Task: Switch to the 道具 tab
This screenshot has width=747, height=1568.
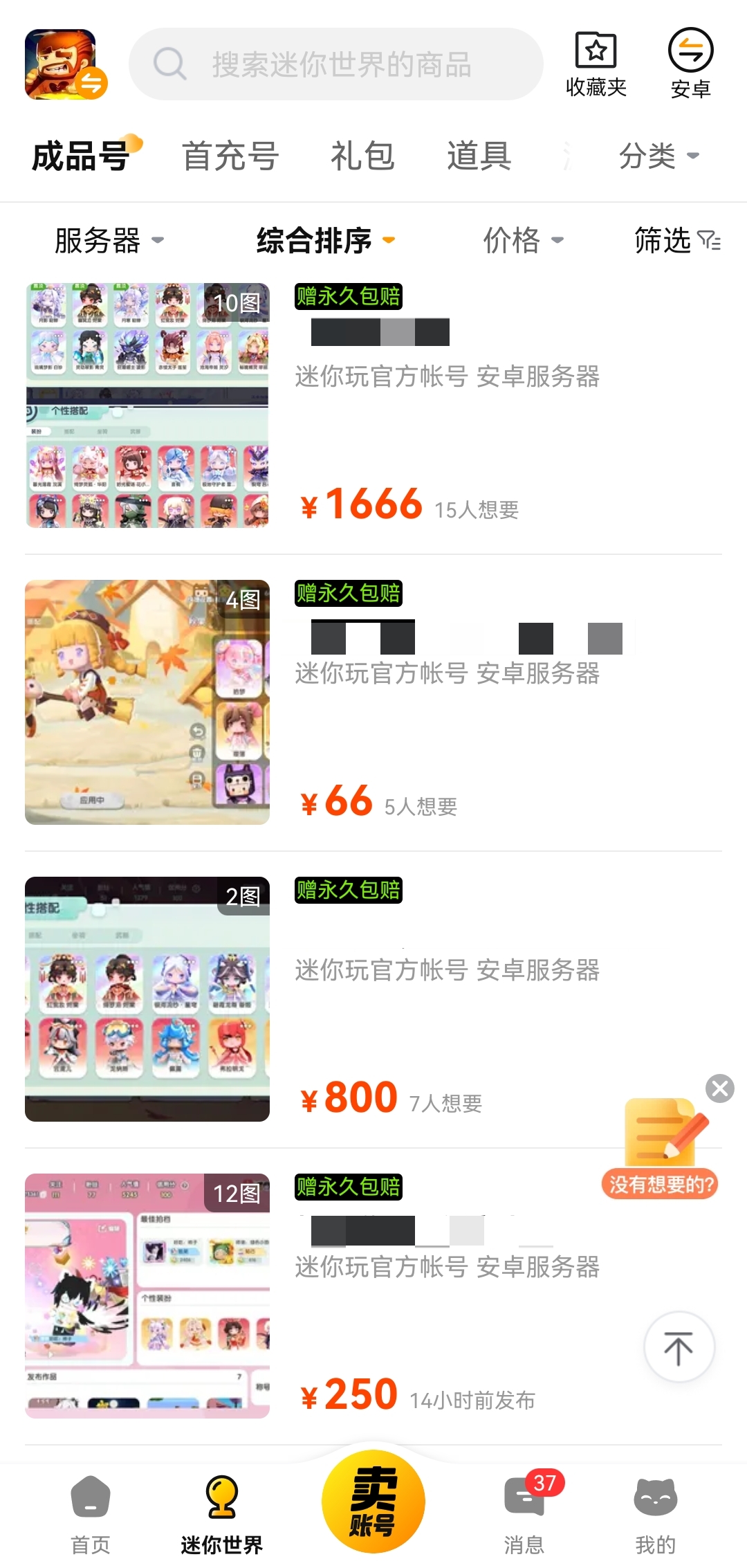Action: coord(479,156)
